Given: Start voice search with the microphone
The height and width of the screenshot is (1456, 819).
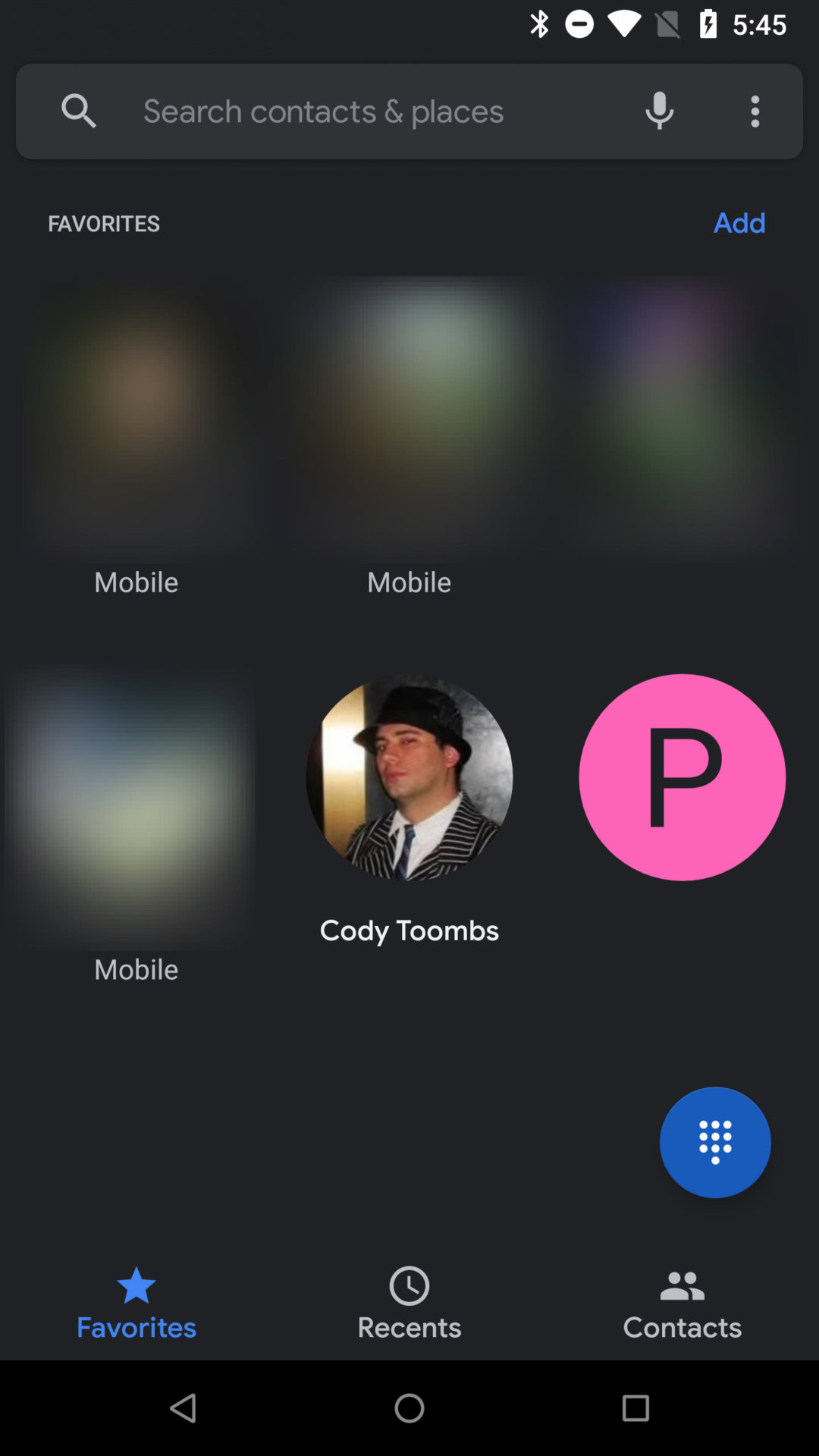Looking at the screenshot, I should click(x=659, y=111).
